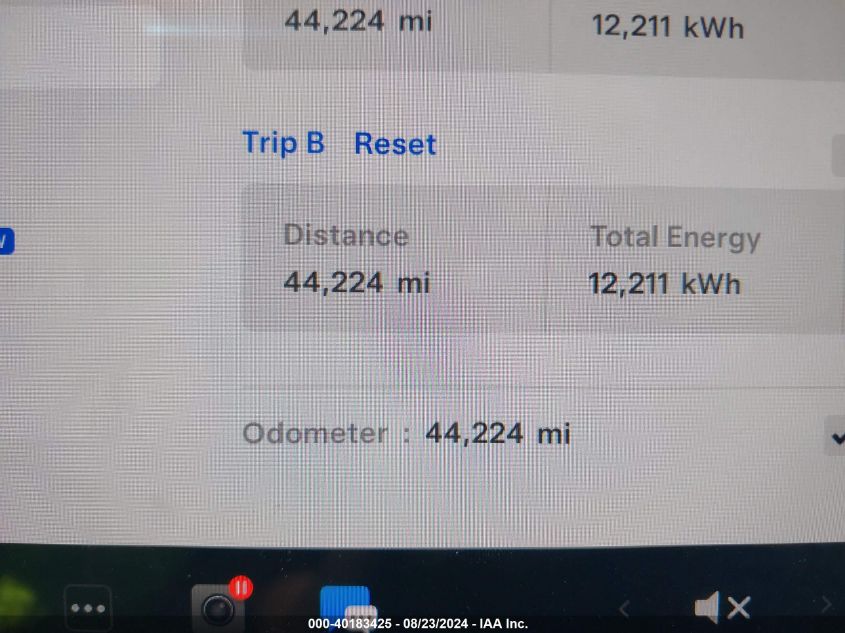Open the blue app icon in dock
Image resolution: width=845 pixels, height=633 pixels.
tap(345, 605)
